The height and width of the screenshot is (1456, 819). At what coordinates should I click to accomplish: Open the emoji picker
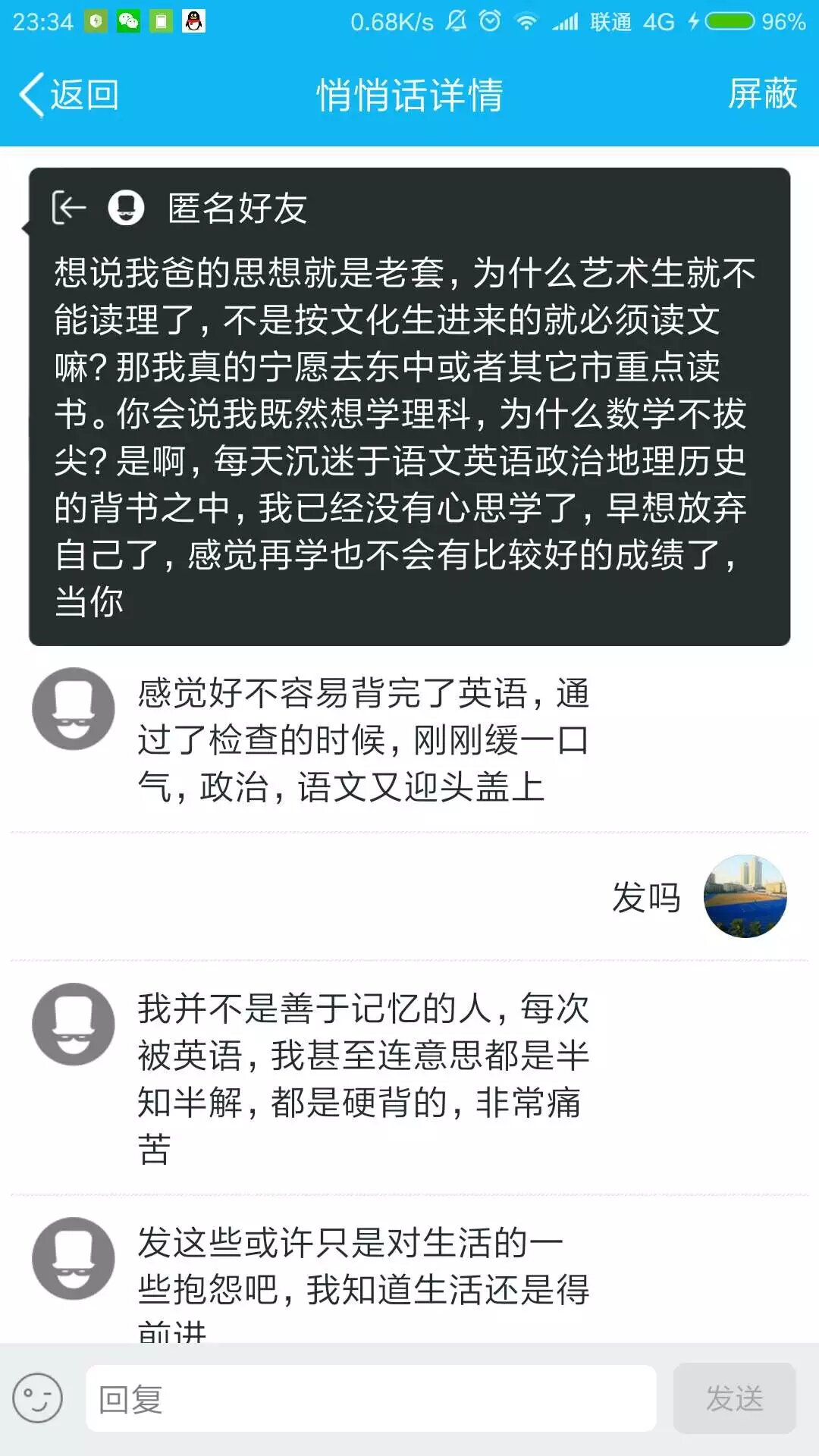[37, 1398]
